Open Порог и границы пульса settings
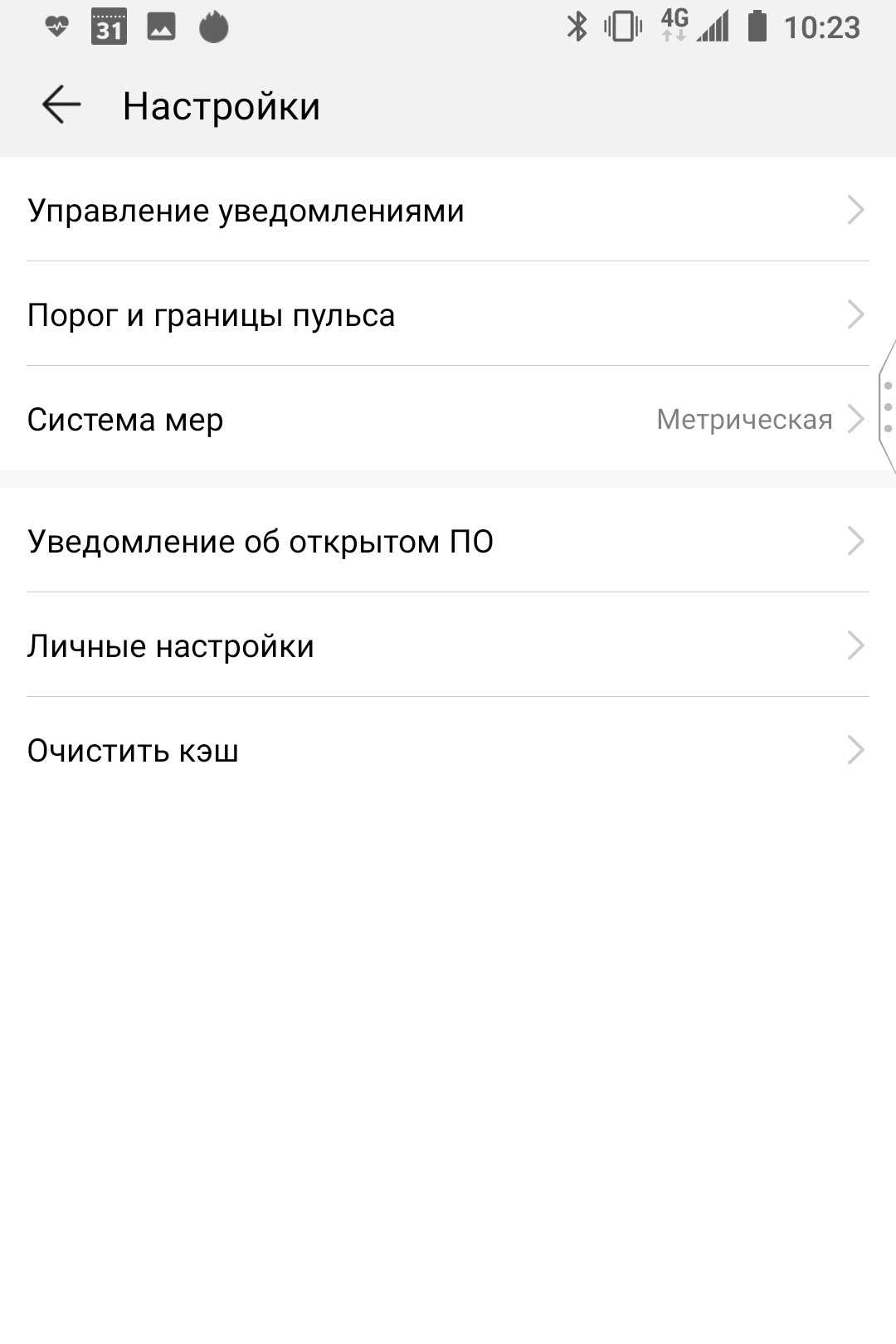Viewport: 896px width, 1344px height. tap(448, 315)
